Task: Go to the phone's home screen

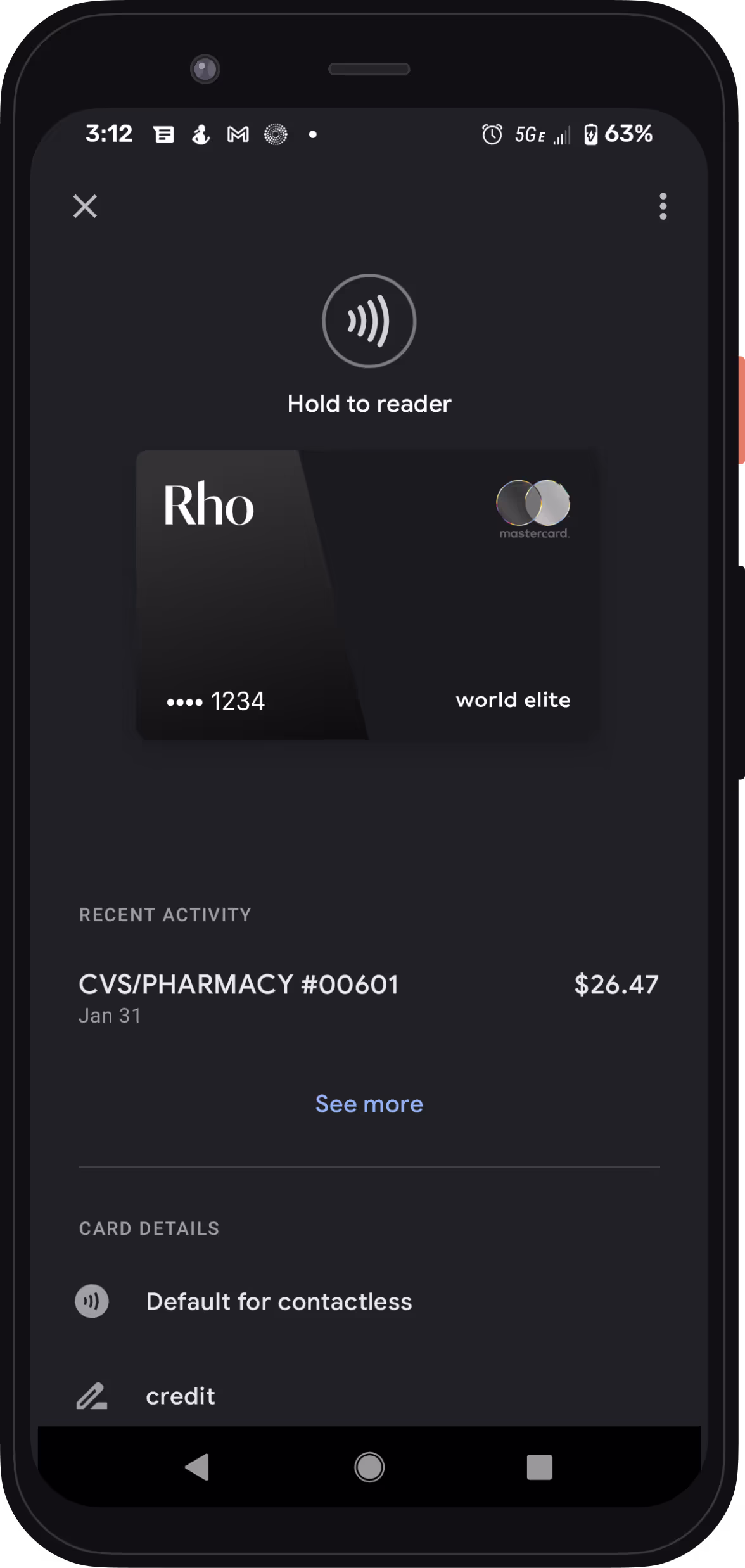Action: (x=369, y=1467)
